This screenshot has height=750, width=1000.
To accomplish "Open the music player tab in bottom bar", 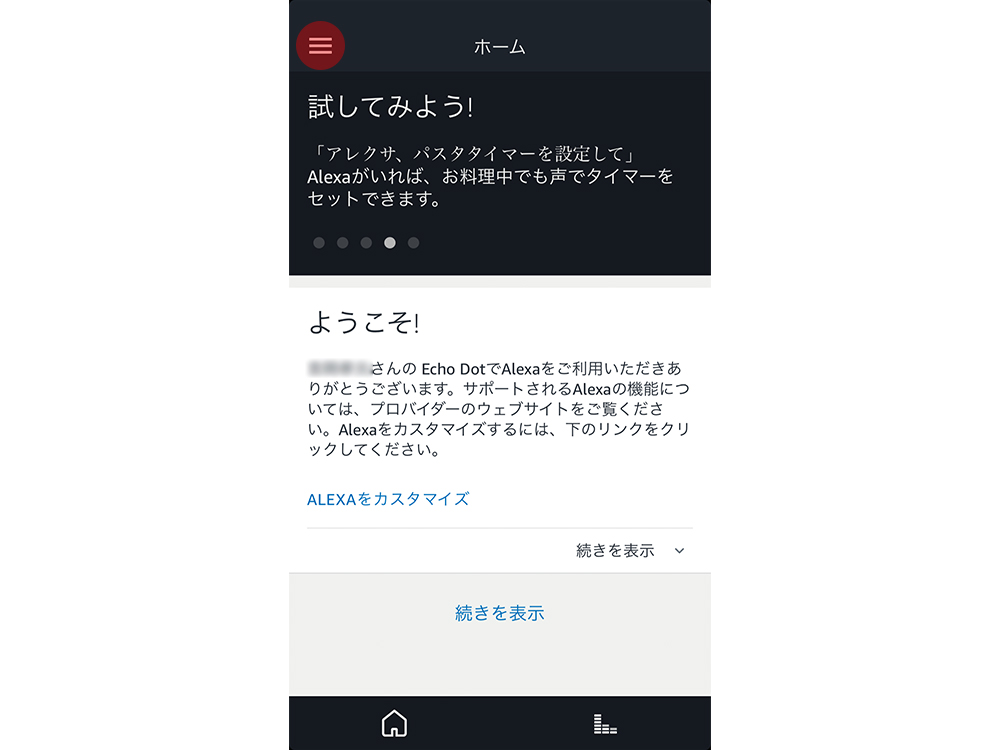I will pyautogui.click(x=604, y=724).
